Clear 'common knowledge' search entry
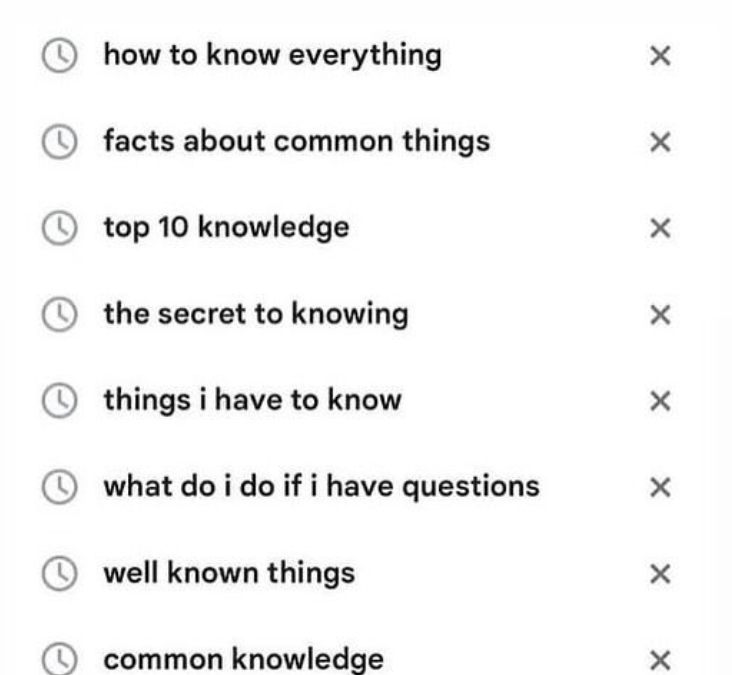The height and width of the screenshot is (675, 732). click(658, 660)
